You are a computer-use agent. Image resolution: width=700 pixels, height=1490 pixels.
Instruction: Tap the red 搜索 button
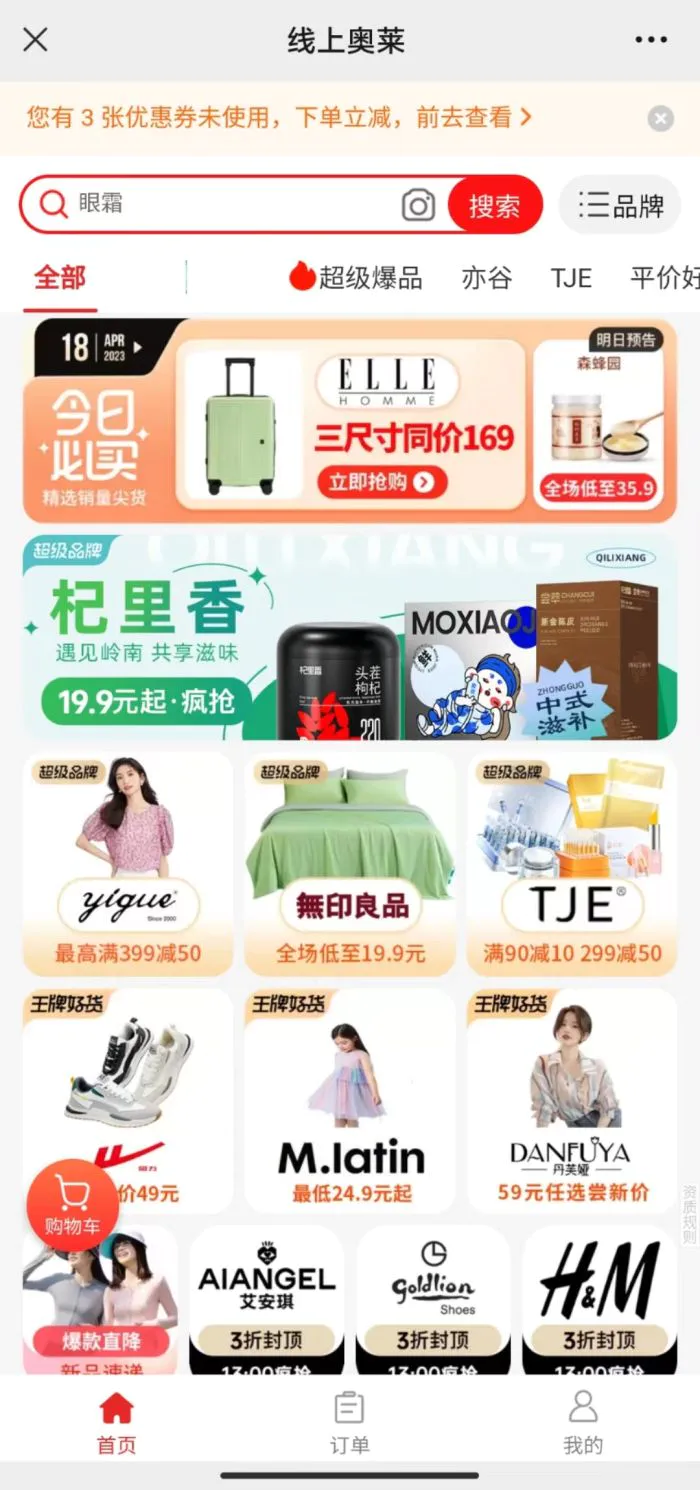[x=495, y=206]
